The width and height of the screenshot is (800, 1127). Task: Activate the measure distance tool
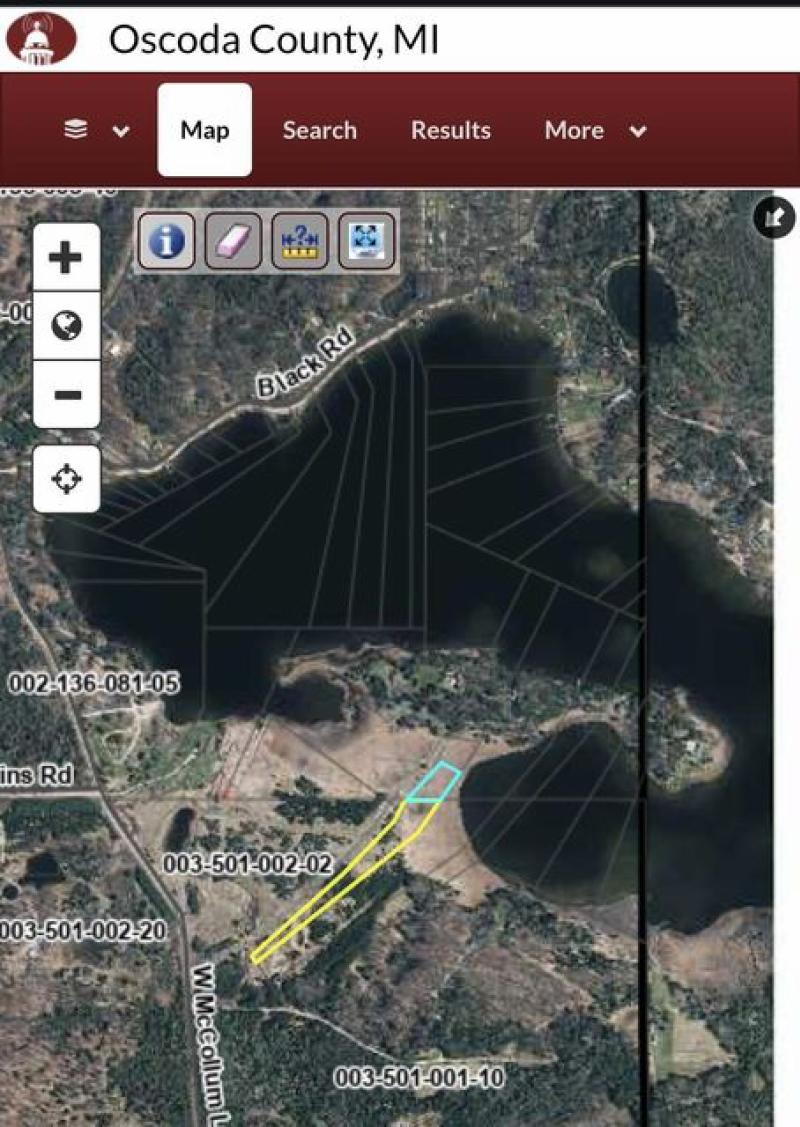(300, 241)
